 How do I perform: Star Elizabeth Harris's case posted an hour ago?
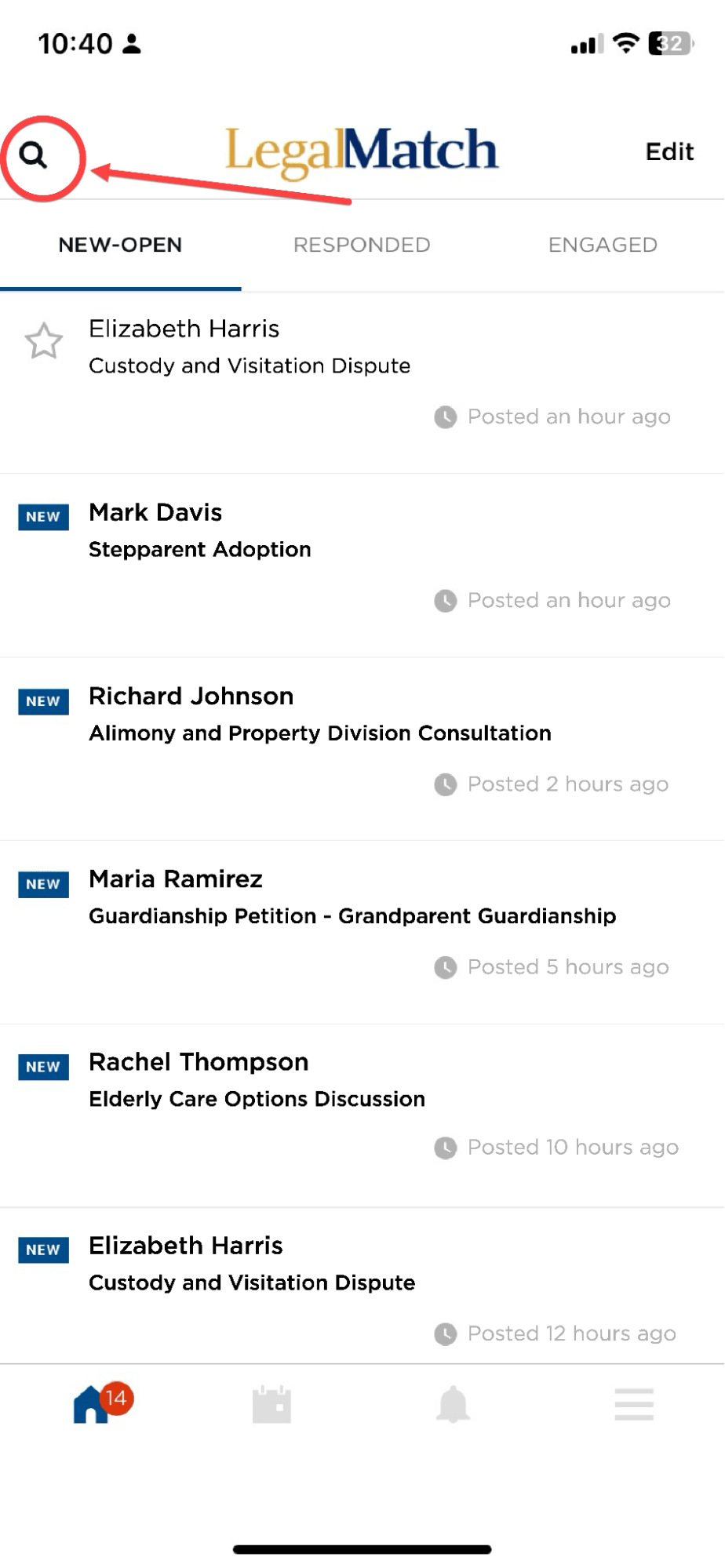click(x=43, y=341)
